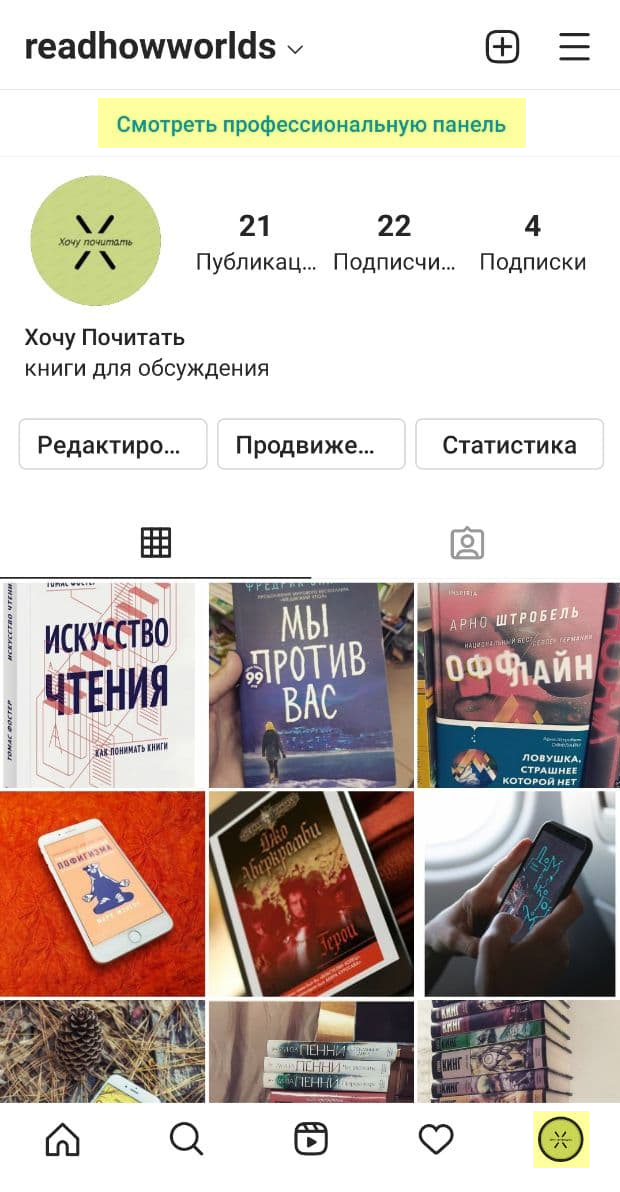Open Смотреть профессиональную панель link
The image size is (620, 1192).
[311, 124]
